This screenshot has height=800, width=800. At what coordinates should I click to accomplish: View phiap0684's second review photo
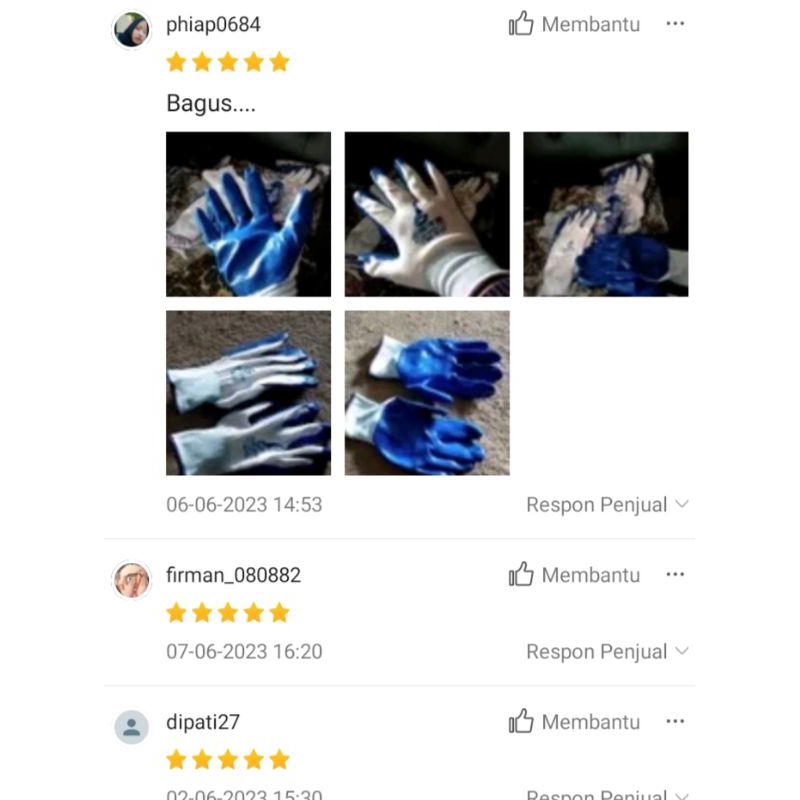click(427, 214)
